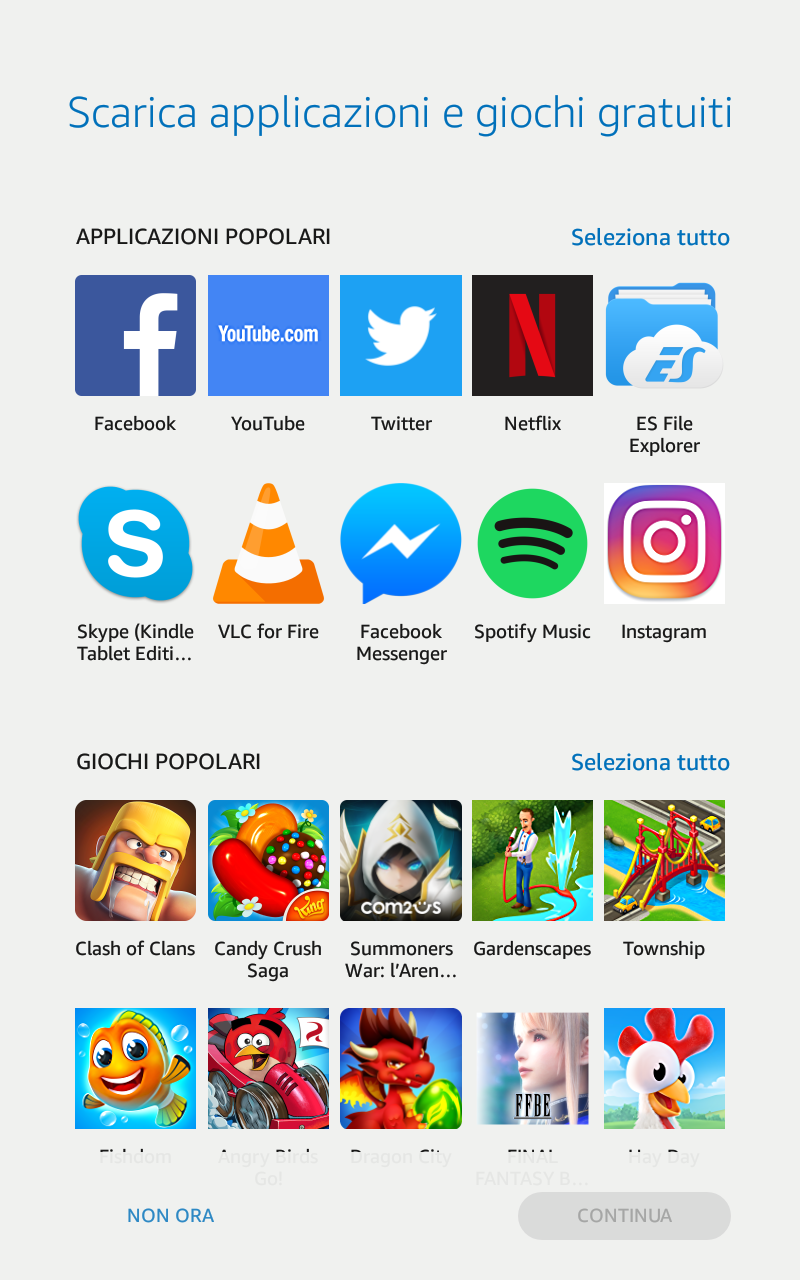
Task: Select Skype Kindle Tablet Edition
Action: (x=135, y=544)
